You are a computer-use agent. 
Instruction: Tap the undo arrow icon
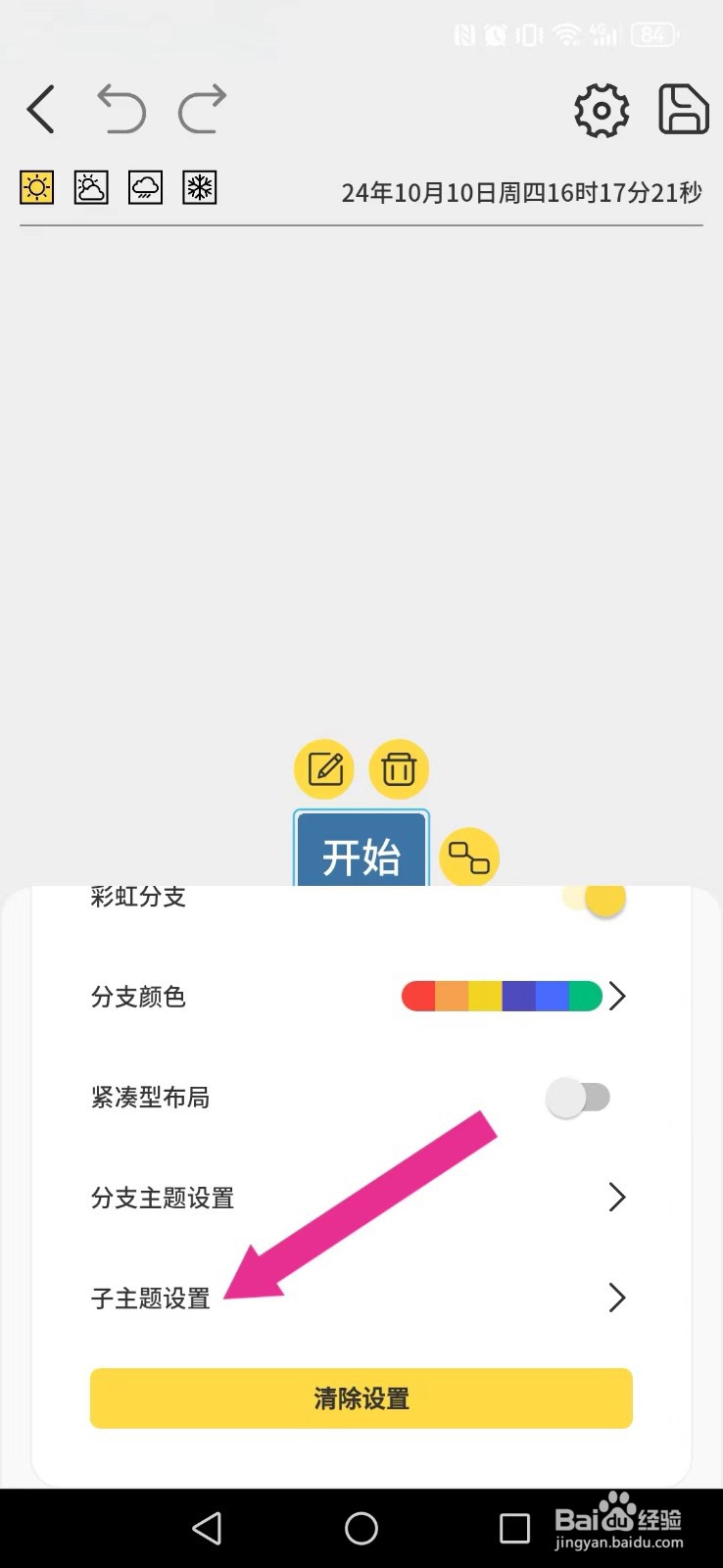click(121, 110)
